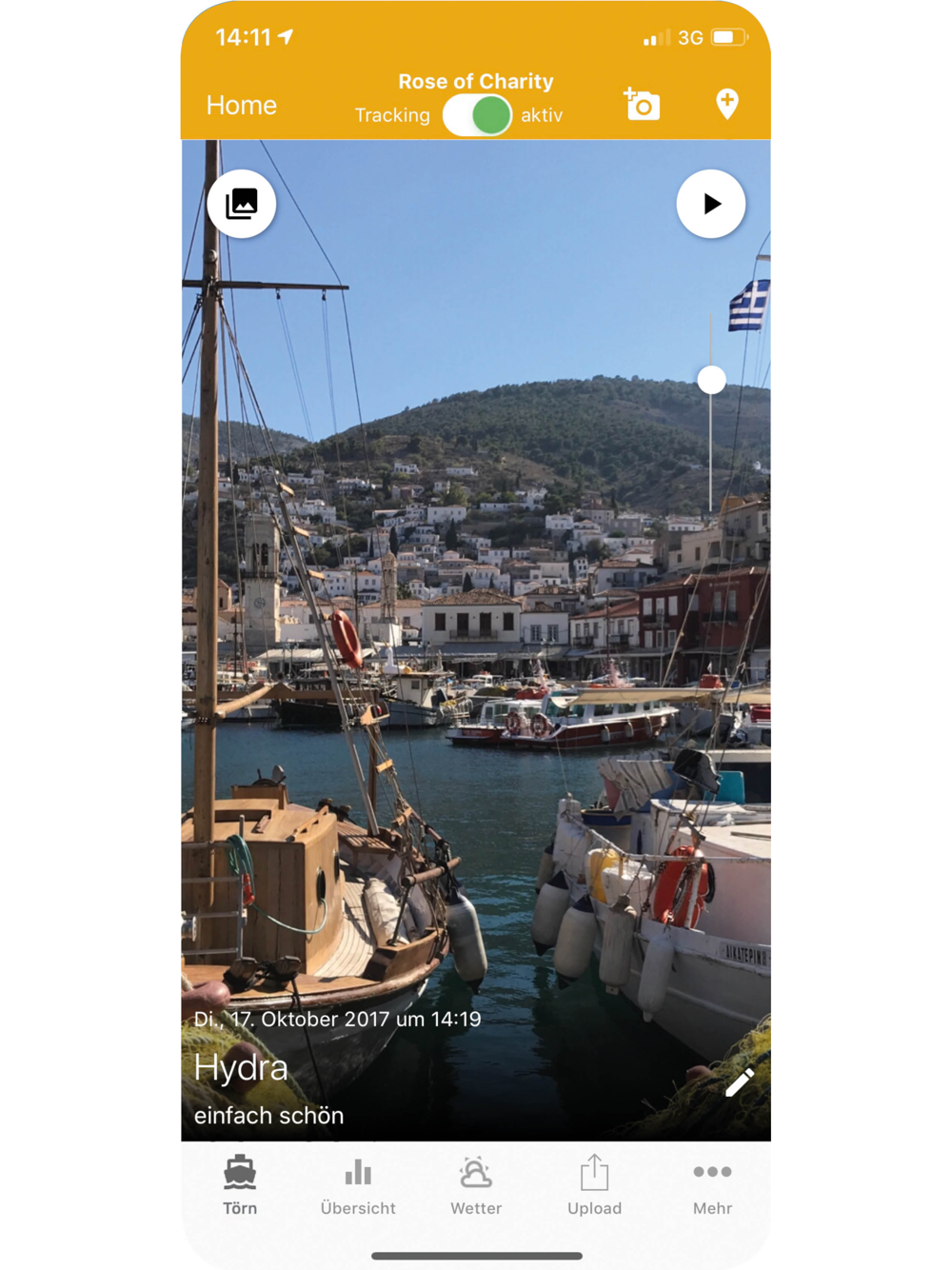Viewport: 952px width, 1270px height.
Task: Edit the Hydra entry with pencil icon
Action: [x=740, y=1082]
